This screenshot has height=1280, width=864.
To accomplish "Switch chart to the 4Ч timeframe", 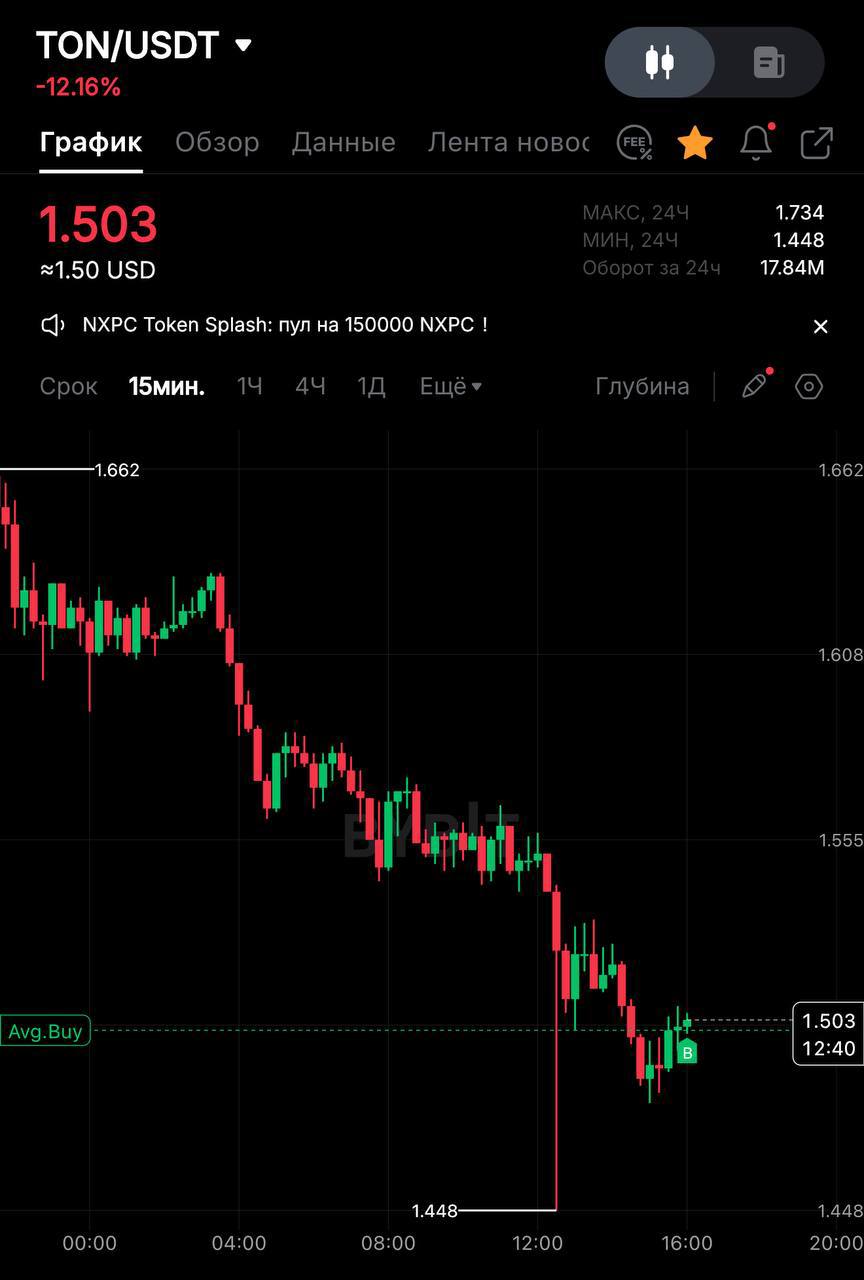I will pos(310,386).
